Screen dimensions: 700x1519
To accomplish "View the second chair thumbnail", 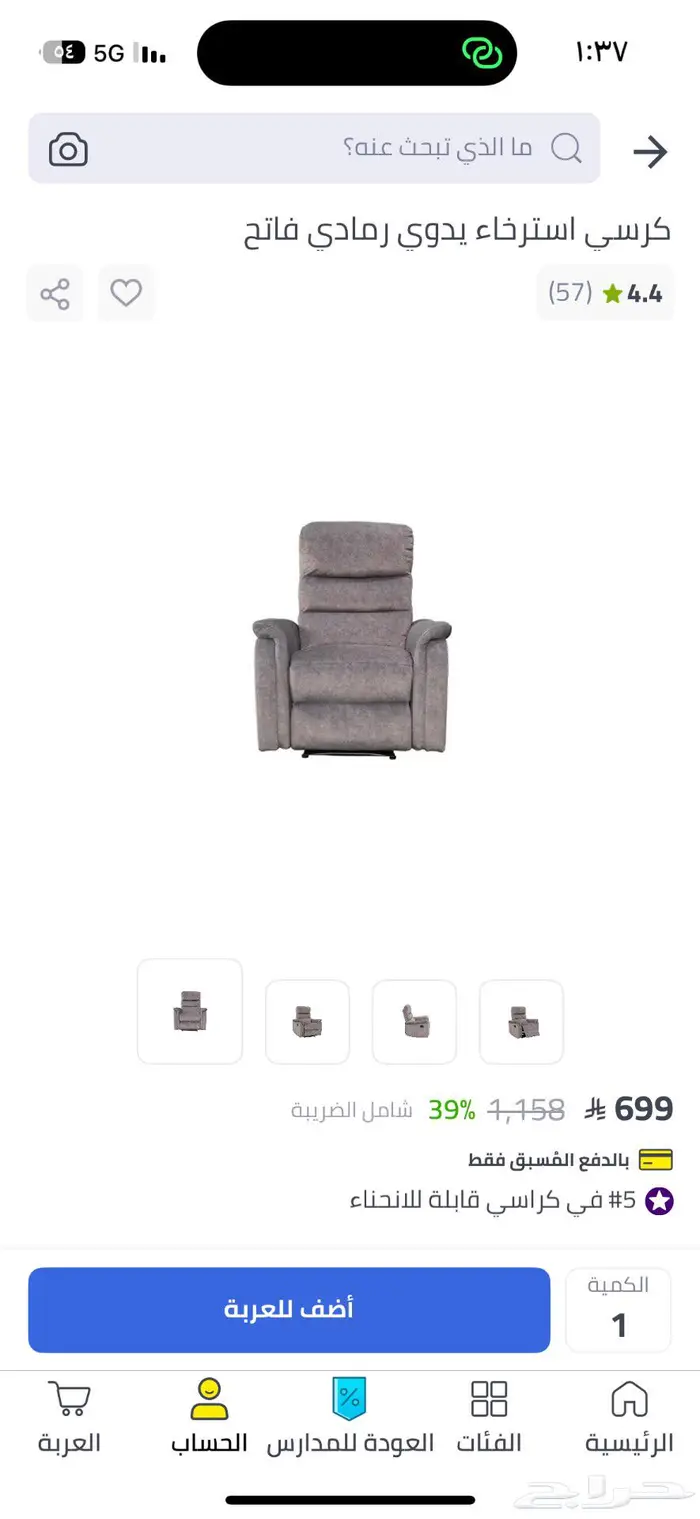I will click(x=307, y=1021).
